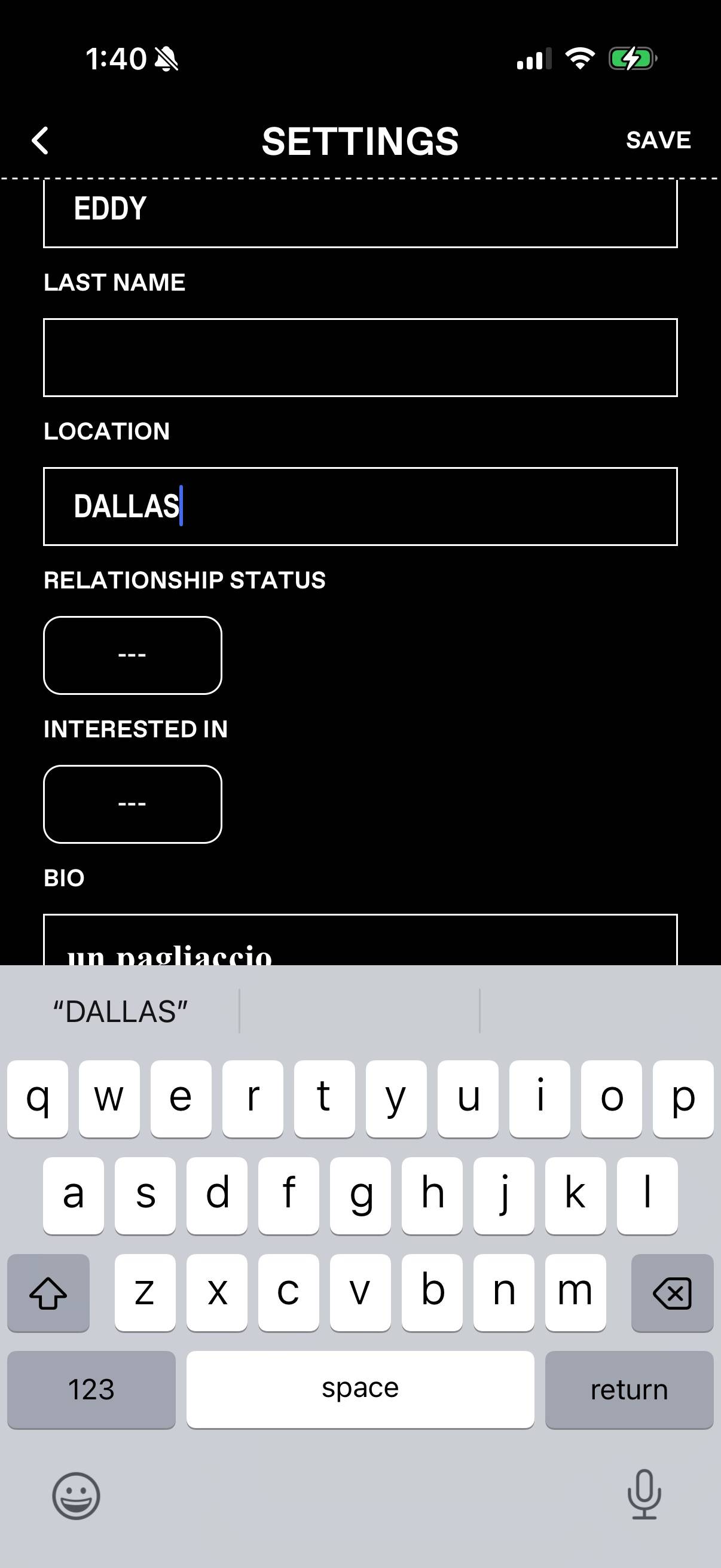Save the profile settings
This screenshot has width=721, height=1568.
[x=658, y=141]
